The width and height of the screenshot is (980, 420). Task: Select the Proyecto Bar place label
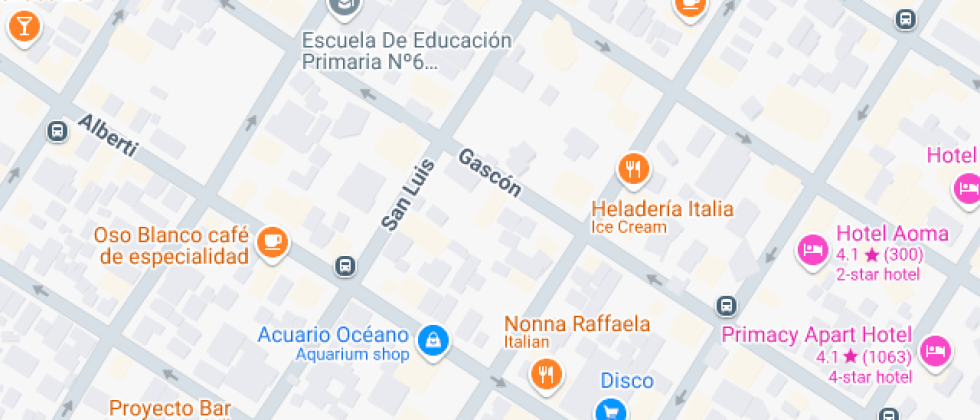169,408
